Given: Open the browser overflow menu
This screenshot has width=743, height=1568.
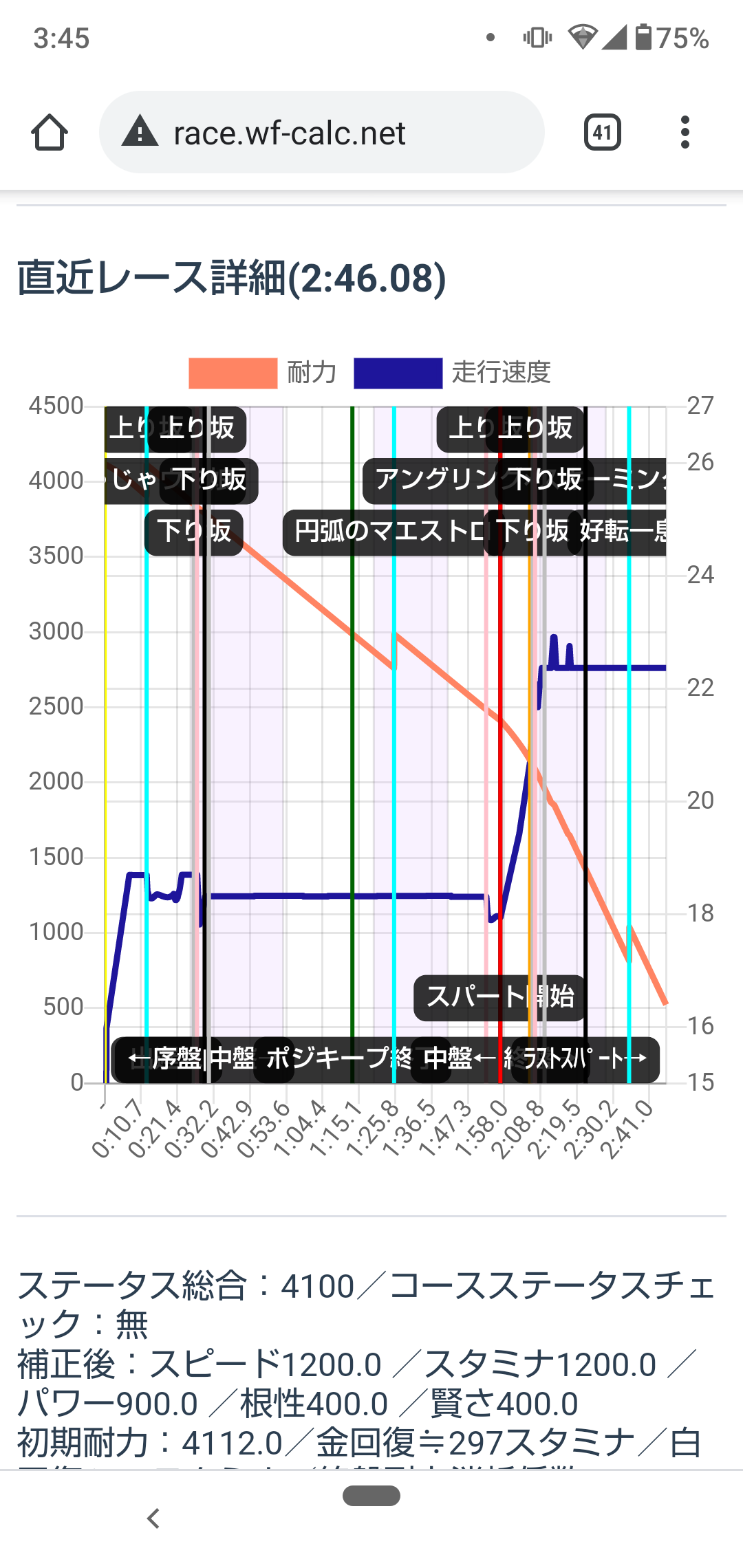Looking at the screenshot, I should point(685,132).
